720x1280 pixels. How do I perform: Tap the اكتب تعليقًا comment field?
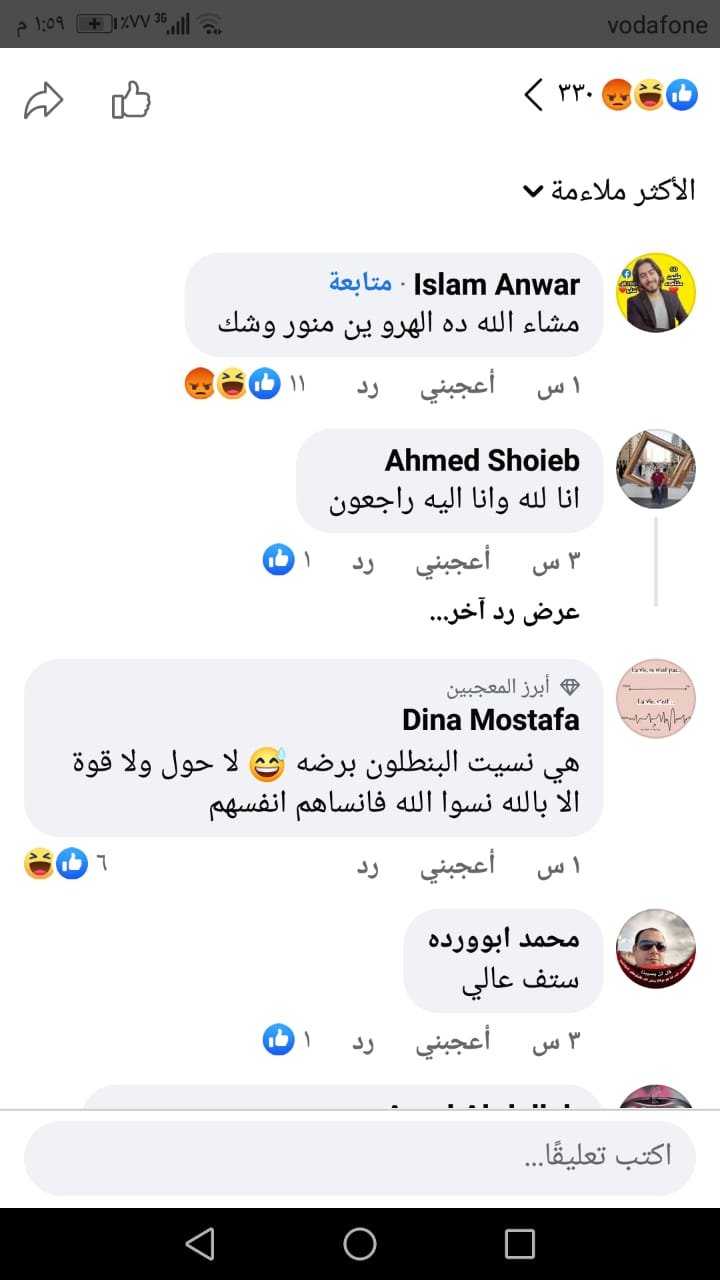click(x=360, y=1157)
